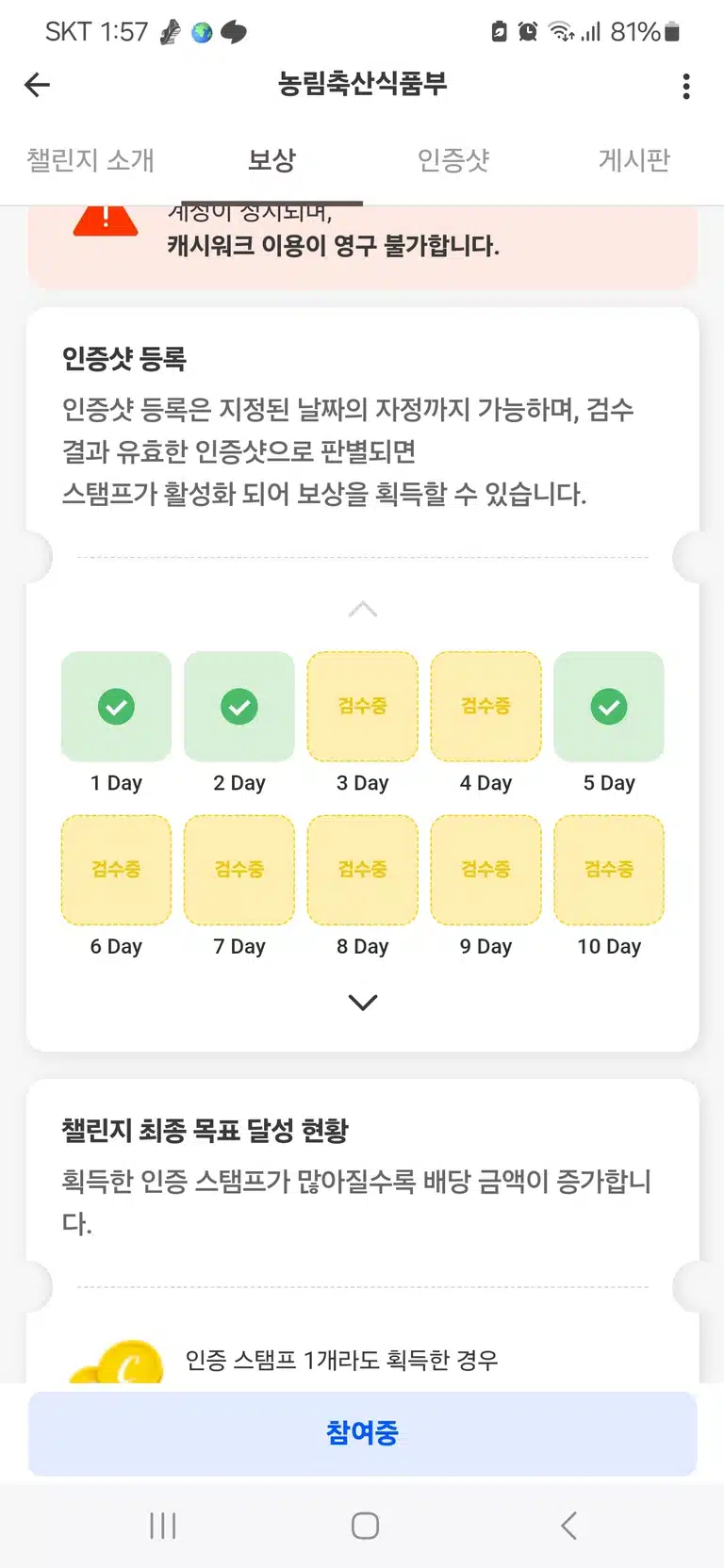
Task: Open the 1 Day completed stamp
Action: tap(116, 707)
